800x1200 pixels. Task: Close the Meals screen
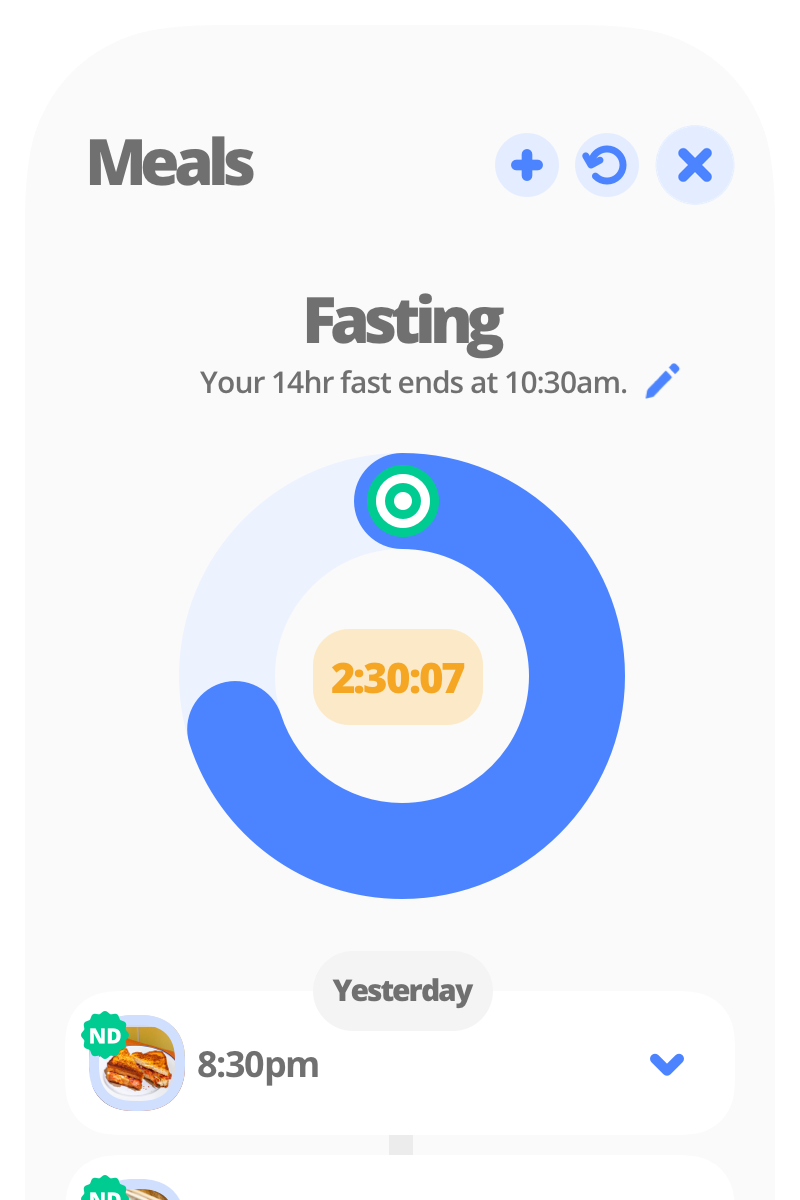tap(694, 165)
